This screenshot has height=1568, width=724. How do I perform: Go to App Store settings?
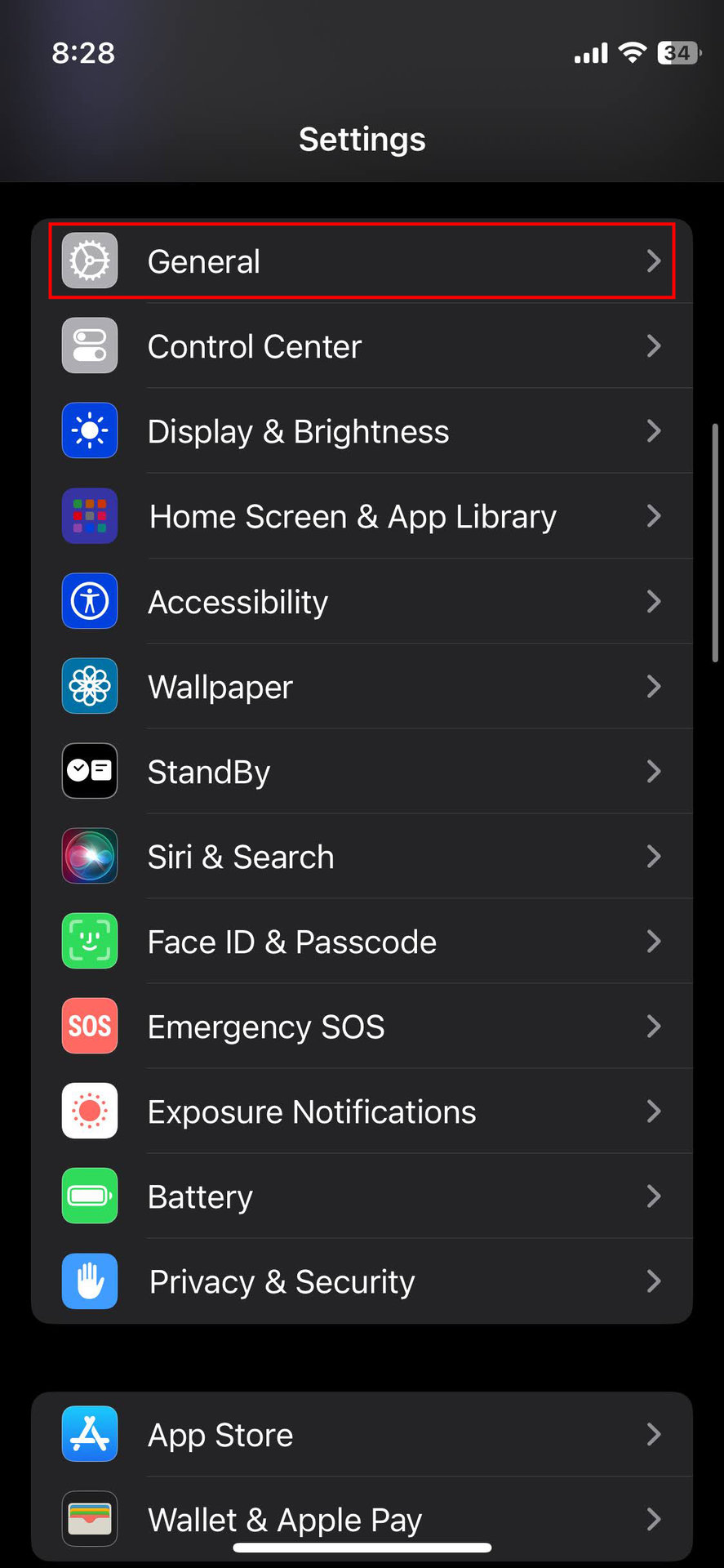(x=362, y=1435)
